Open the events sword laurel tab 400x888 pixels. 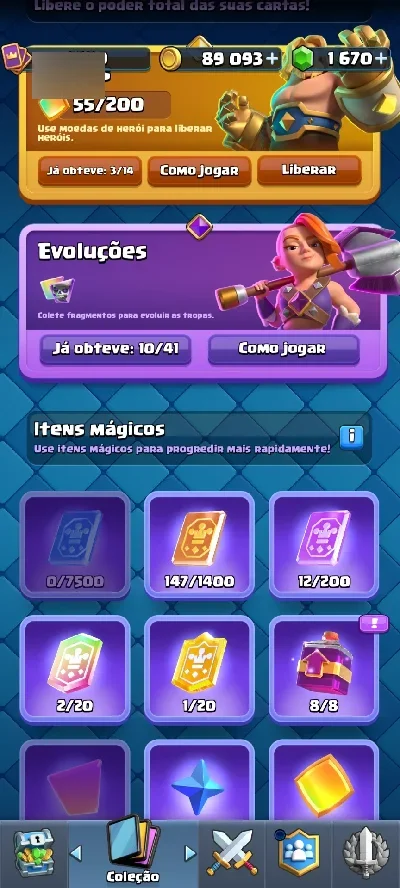coord(367,853)
